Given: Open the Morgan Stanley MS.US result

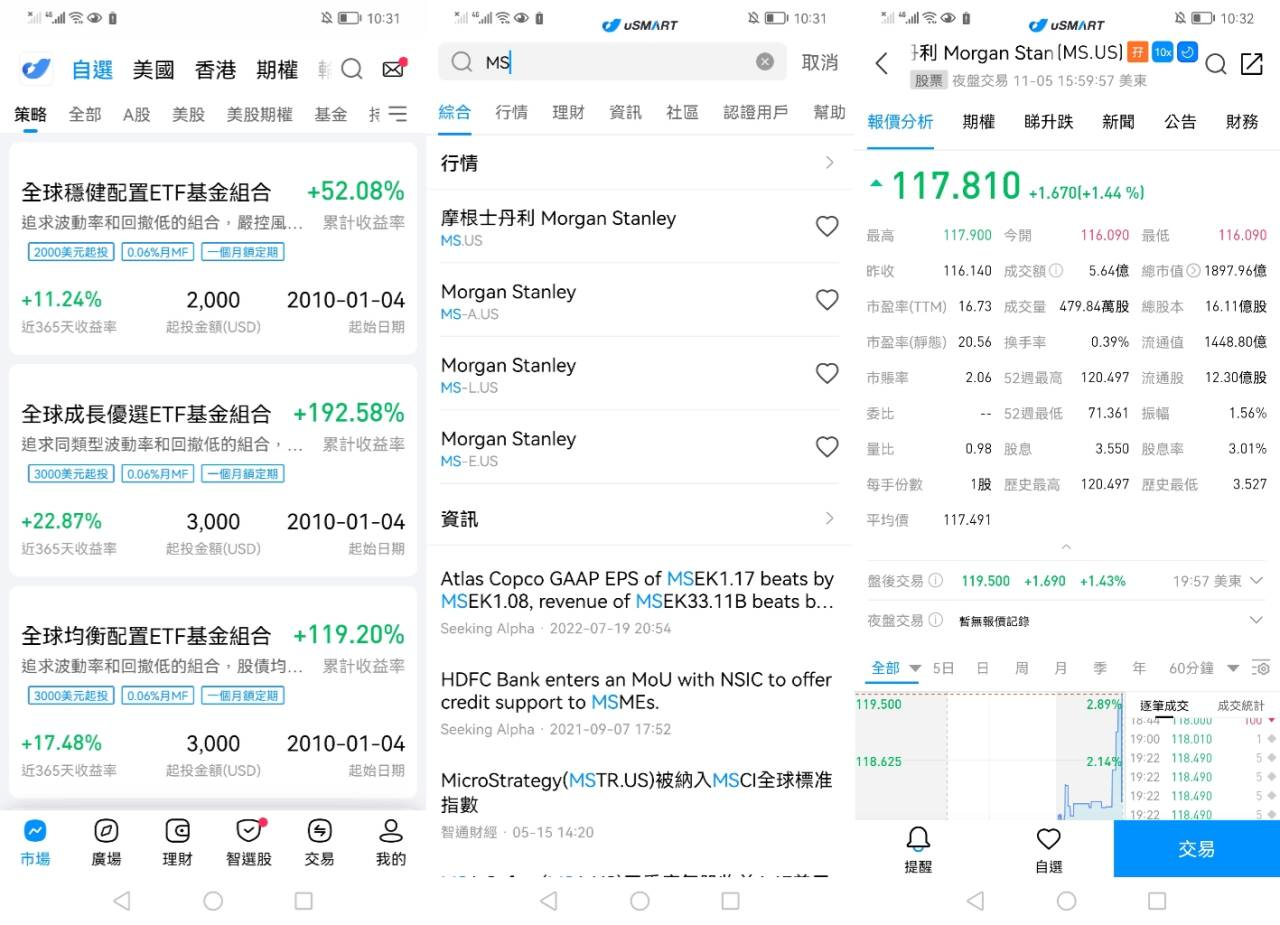Looking at the screenshot, I should [x=558, y=227].
